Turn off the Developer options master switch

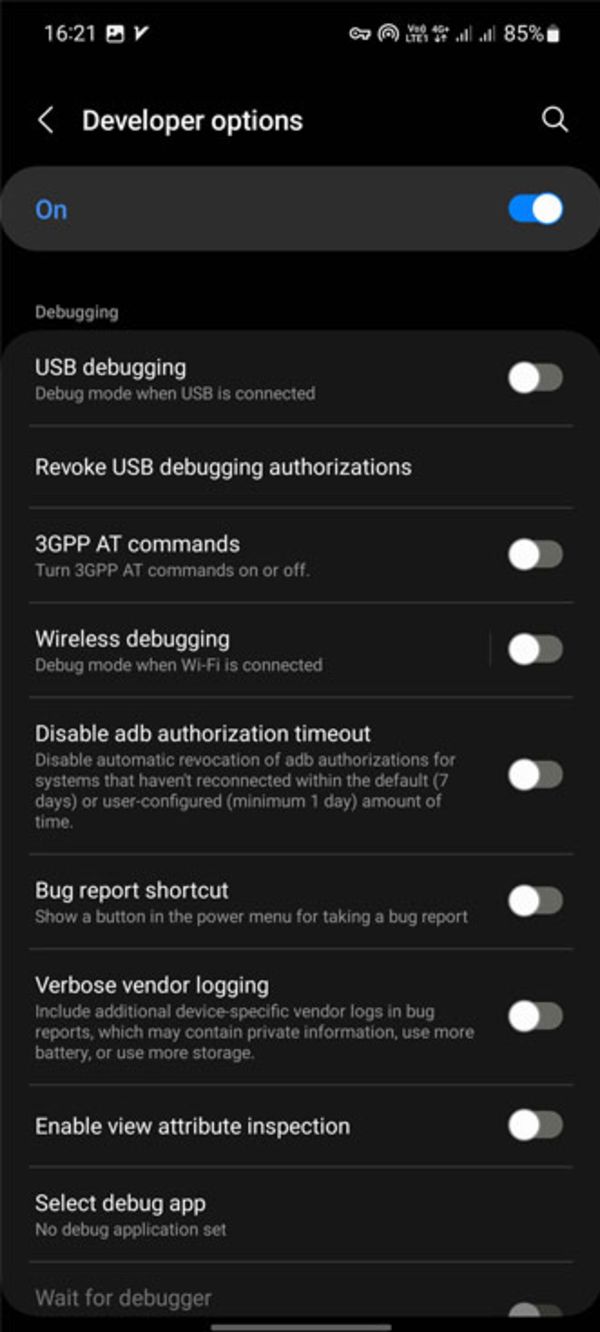click(535, 209)
